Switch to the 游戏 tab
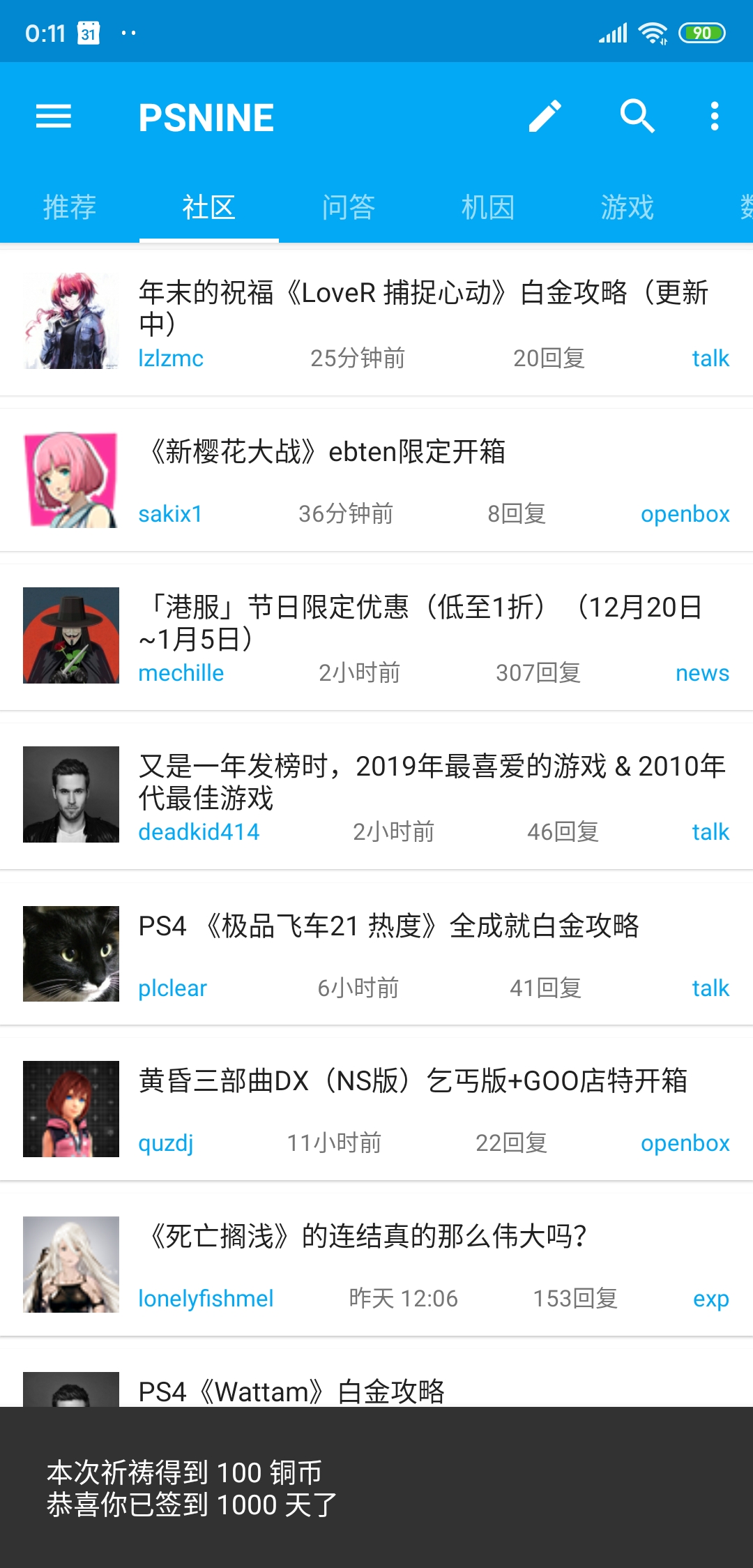 pyautogui.click(x=627, y=208)
